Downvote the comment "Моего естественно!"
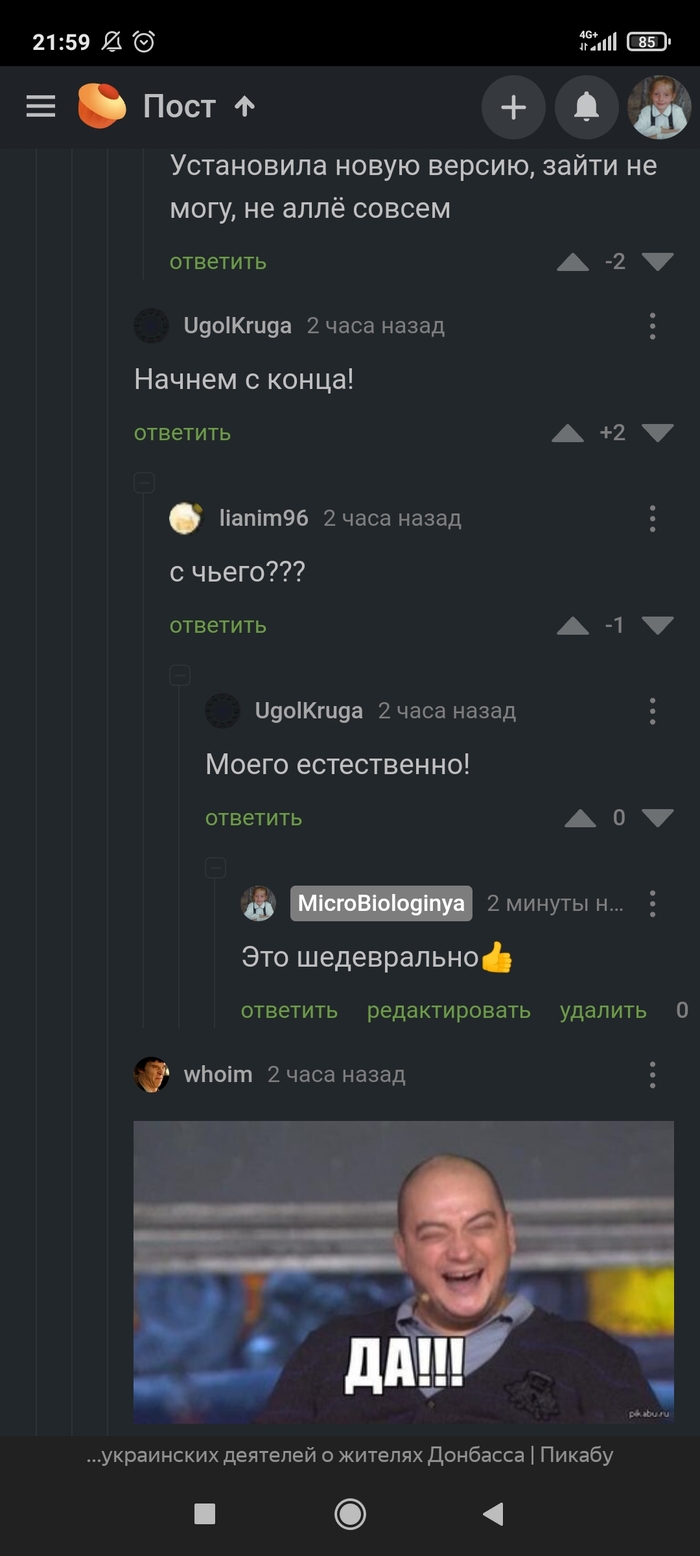This screenshot has height=1556, width=700. pyautogui.click(x=657, y=818)
